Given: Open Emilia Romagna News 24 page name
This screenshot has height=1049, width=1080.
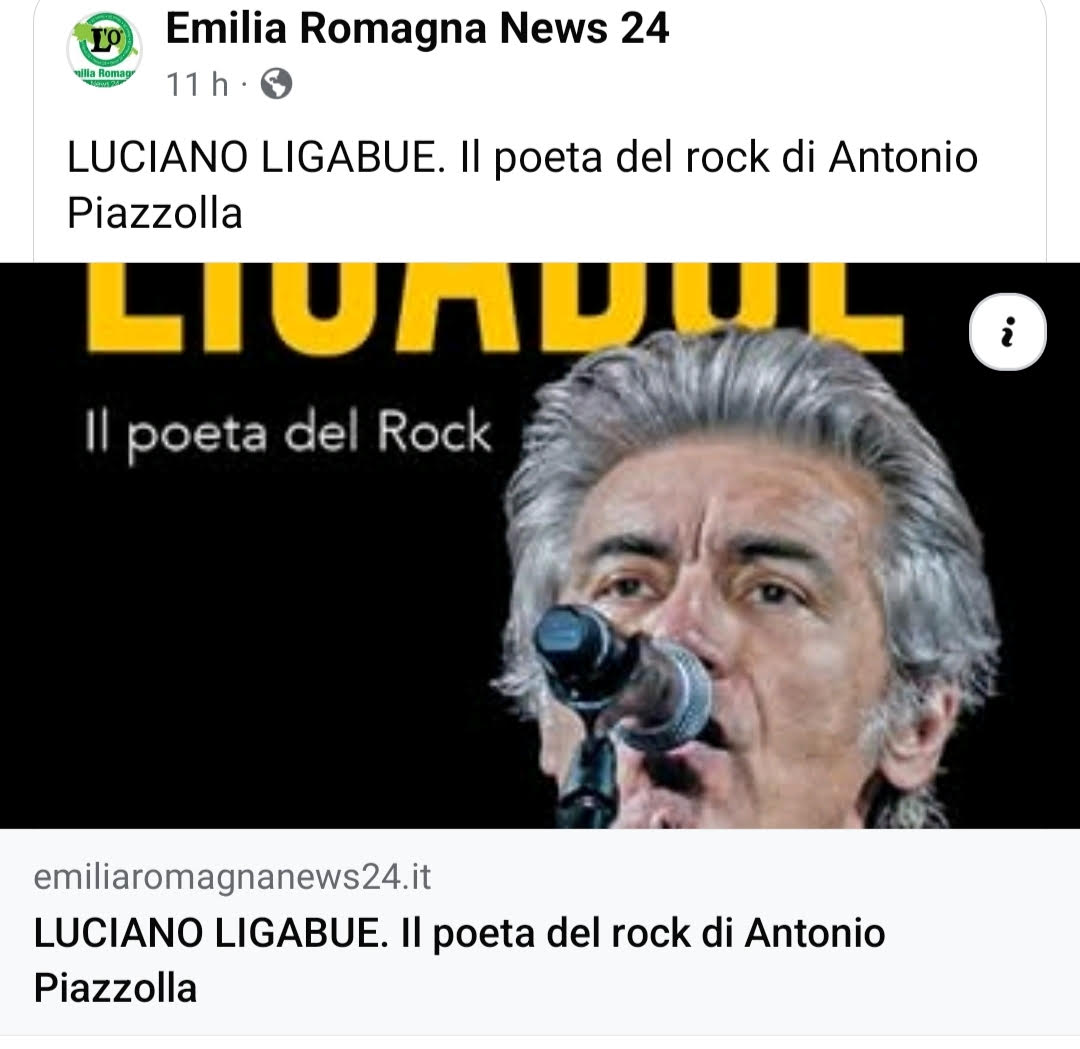Looking at the screenshot, I should click(x=417, y=29).
